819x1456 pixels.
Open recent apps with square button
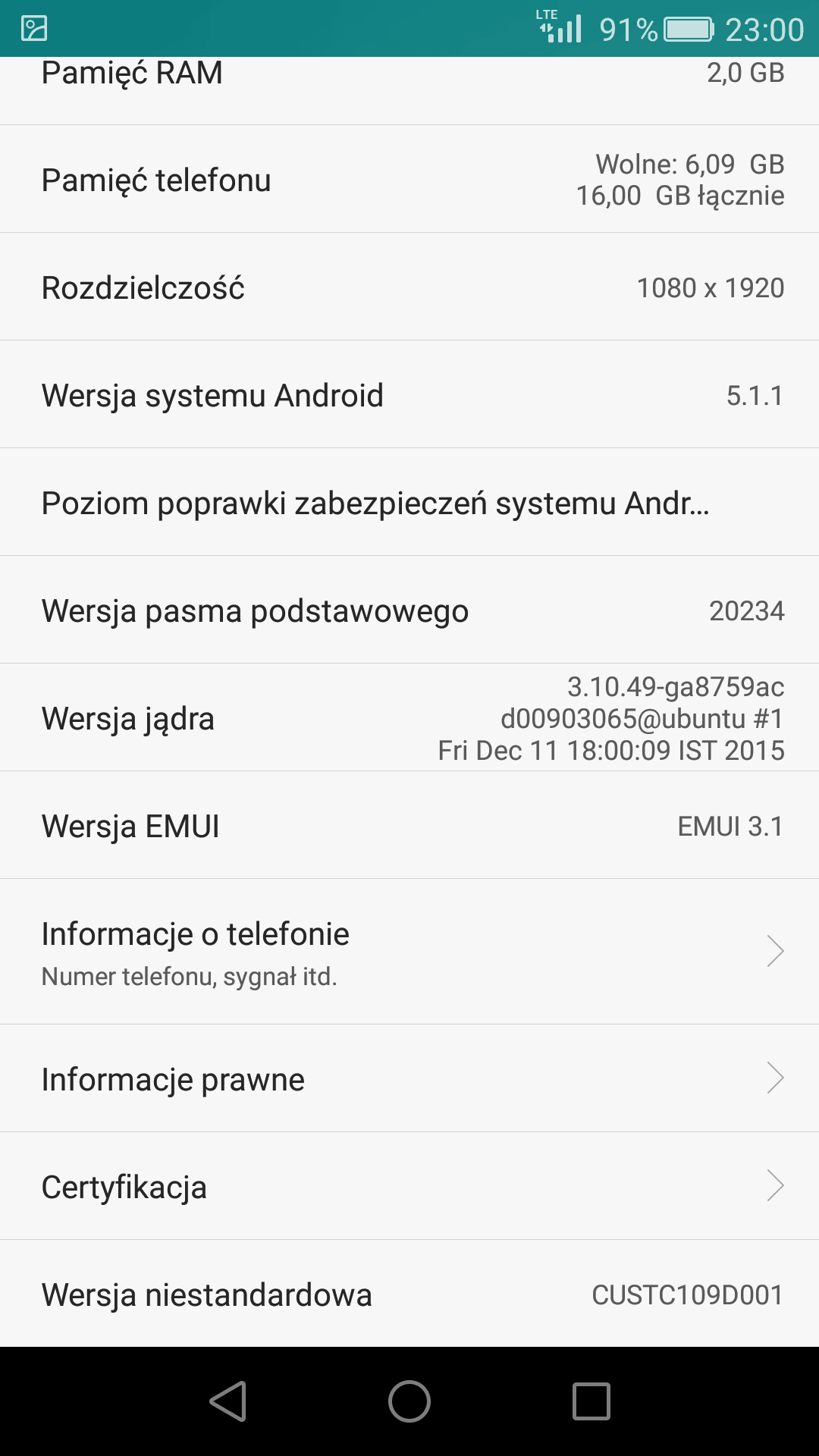(591, 1401)
